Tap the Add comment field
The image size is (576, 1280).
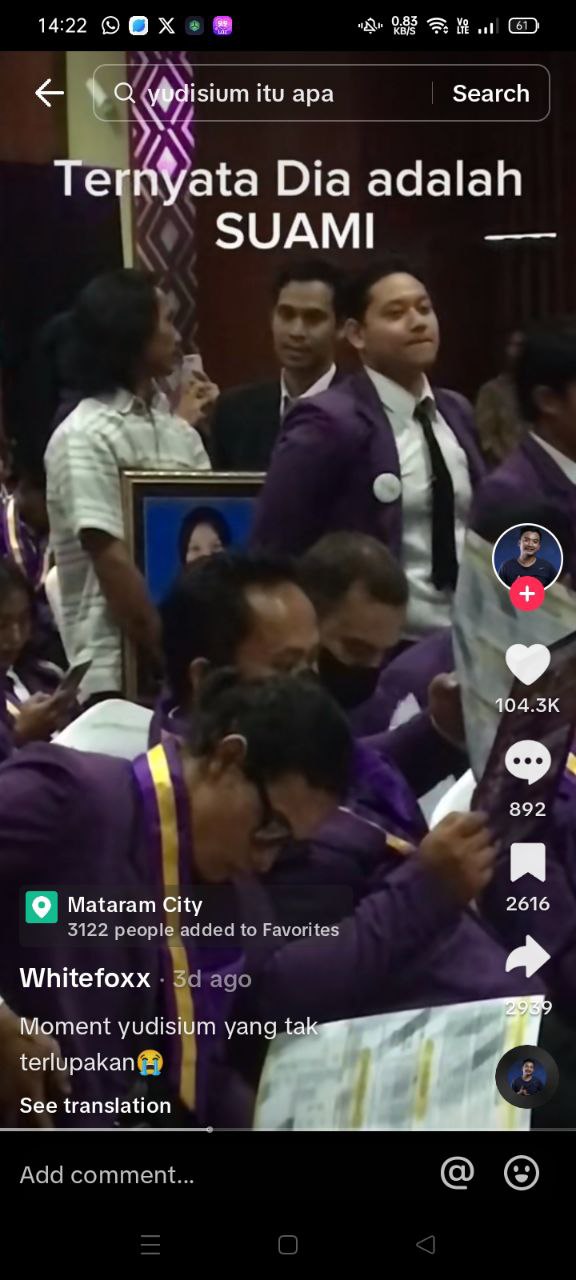[x=215, y=1174]
